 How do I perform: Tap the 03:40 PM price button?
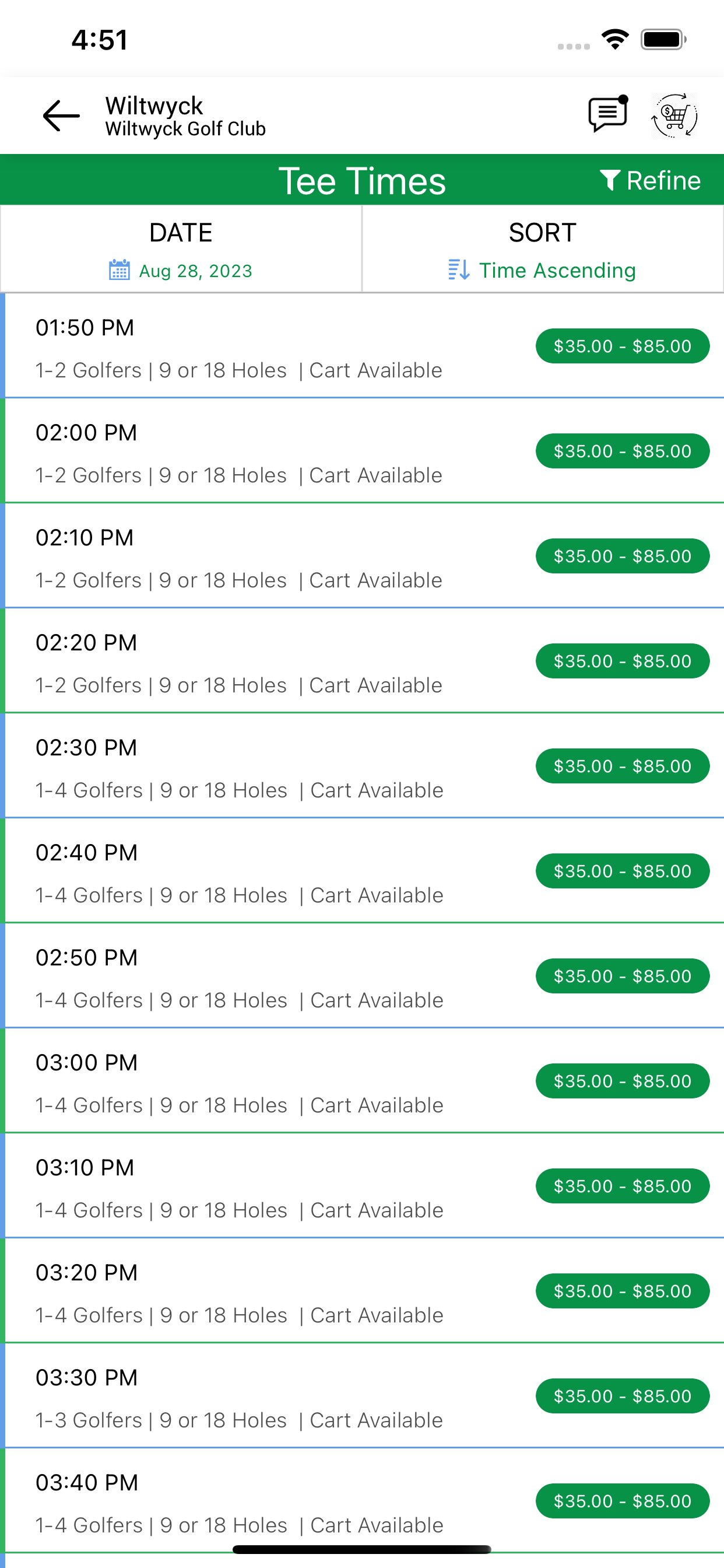coord(623,1501)
